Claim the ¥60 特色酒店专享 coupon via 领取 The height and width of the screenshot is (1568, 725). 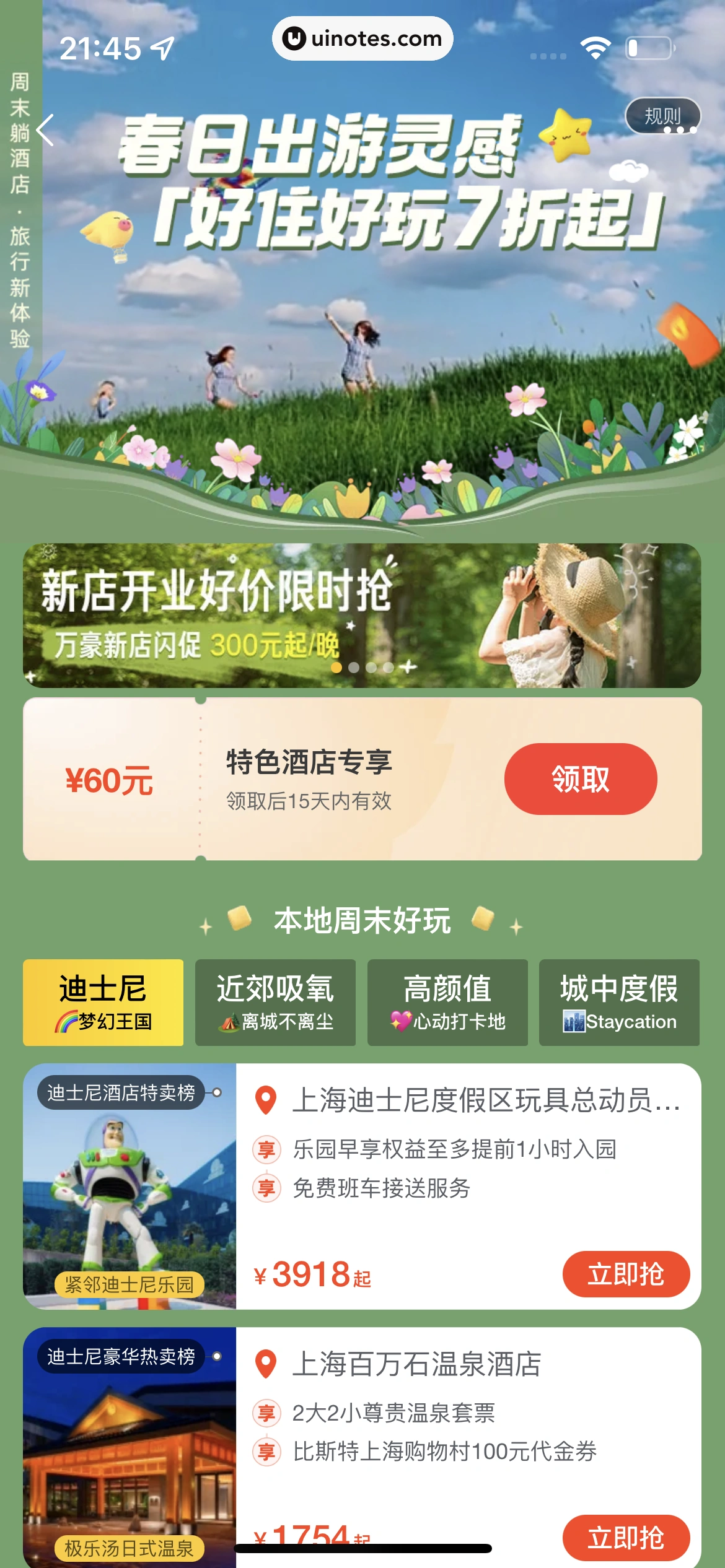[x=580, y=778]
